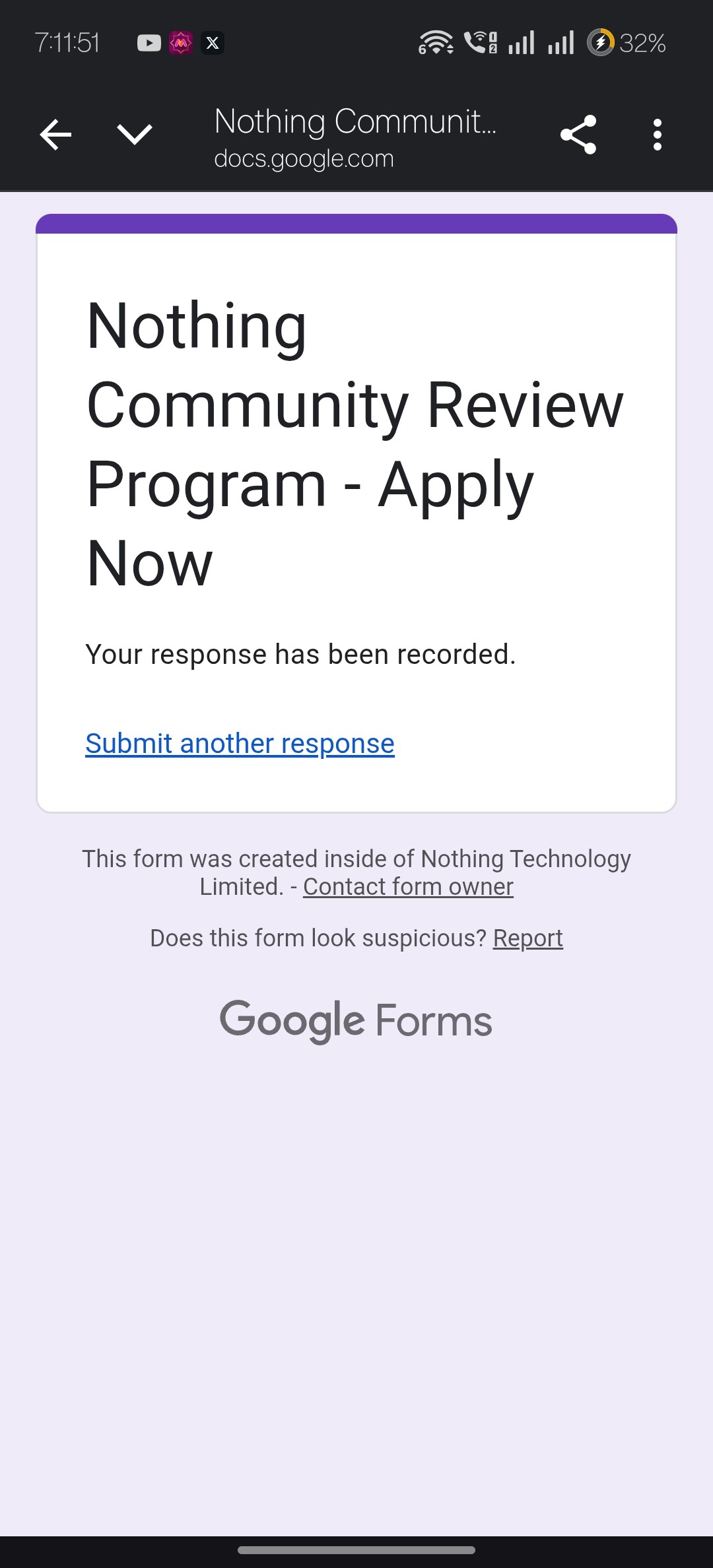Minimize the browser tab with the down chevron
Image resolution: width=713 pixels, height=1568 pixels.
point(135,135)
